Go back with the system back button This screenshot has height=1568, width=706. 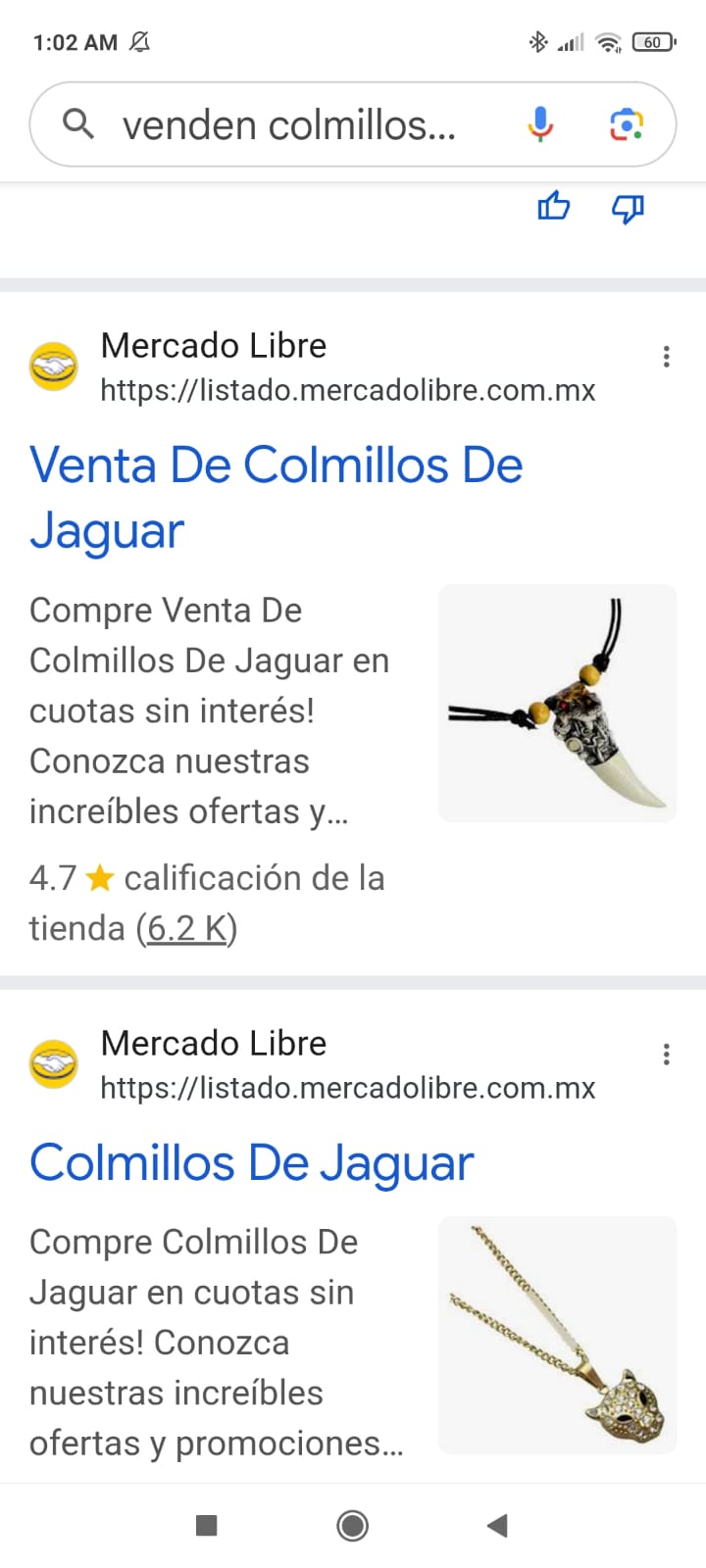[x=497, y=1525]
